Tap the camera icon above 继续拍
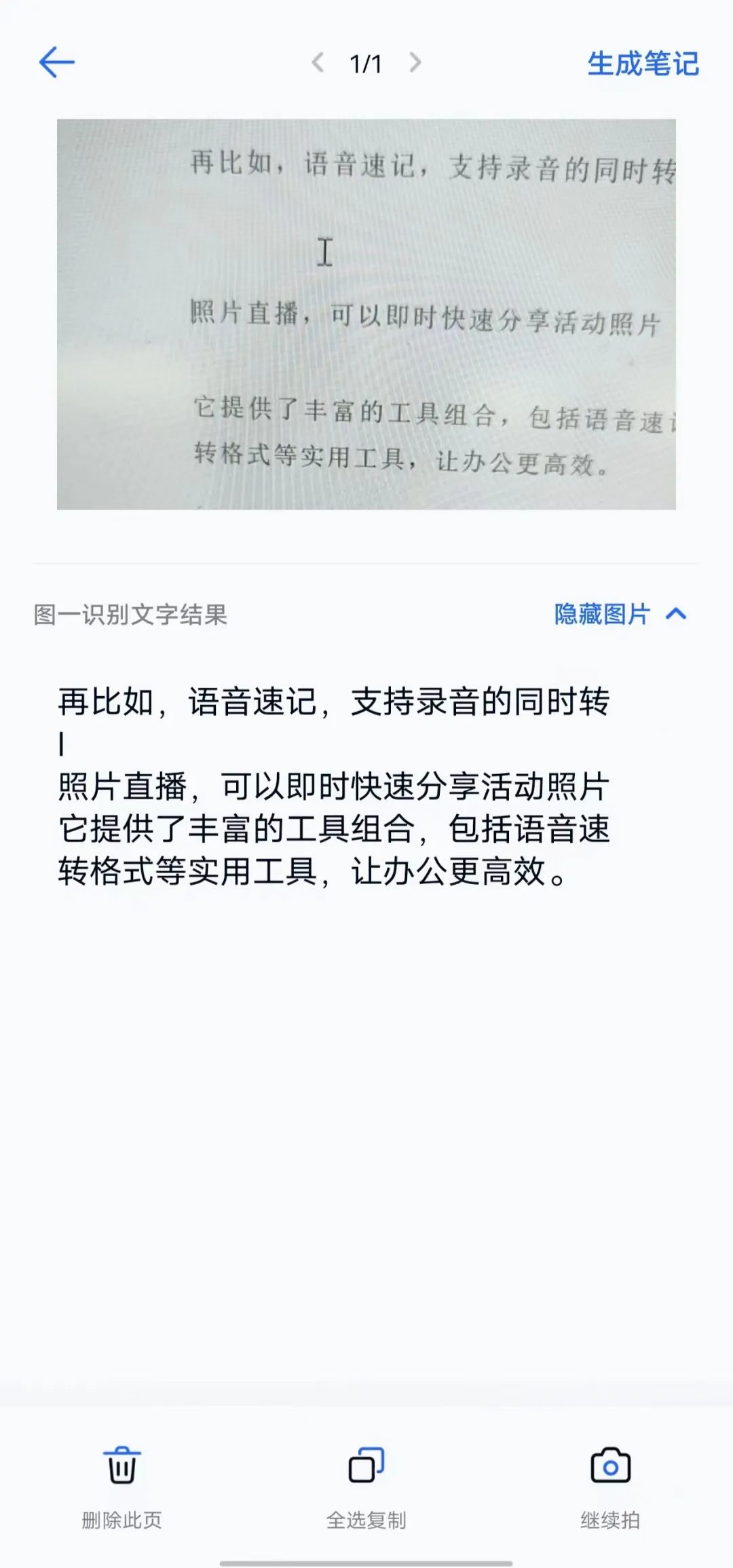The image size is (733, 1568). pyautogui.click(x=610, y=1463)
